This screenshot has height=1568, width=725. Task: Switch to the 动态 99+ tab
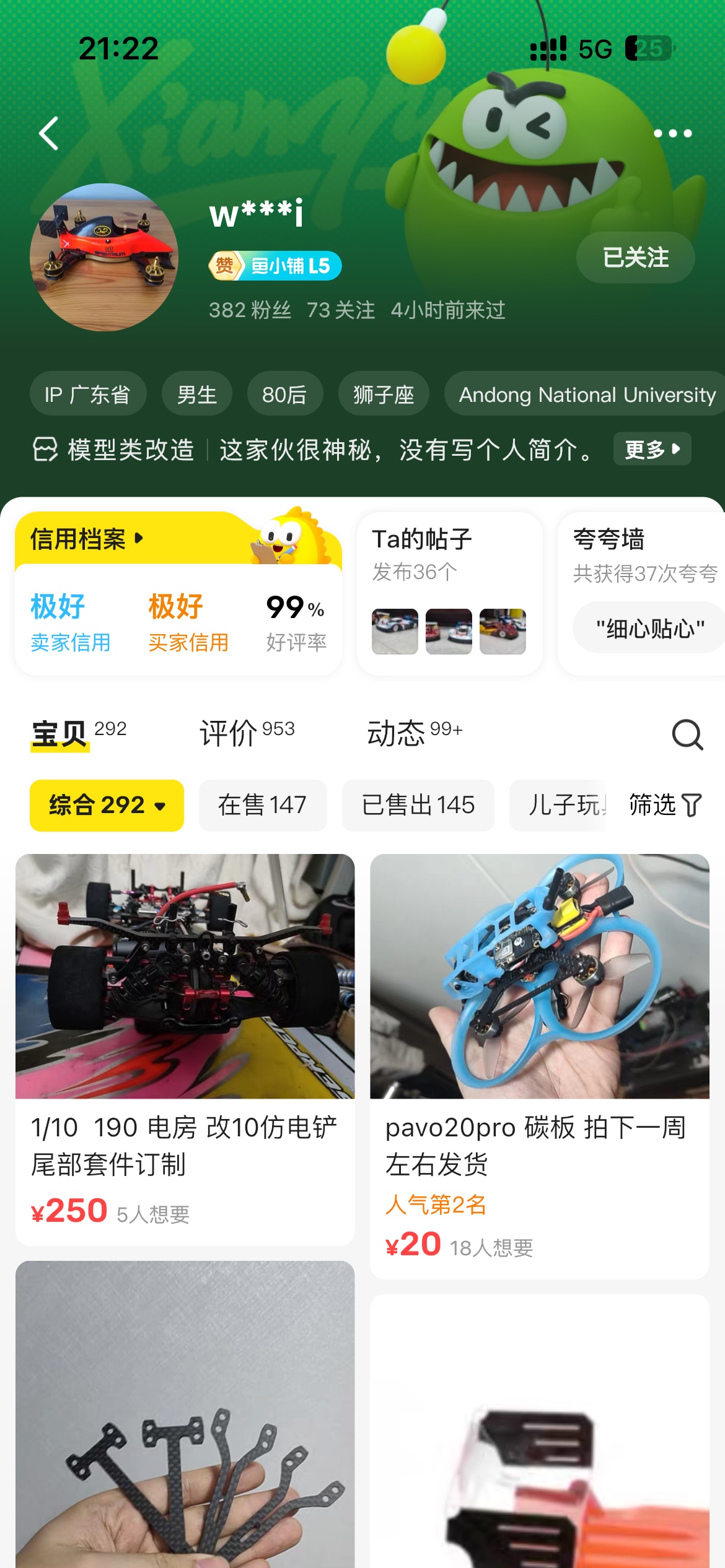(414, 734)
